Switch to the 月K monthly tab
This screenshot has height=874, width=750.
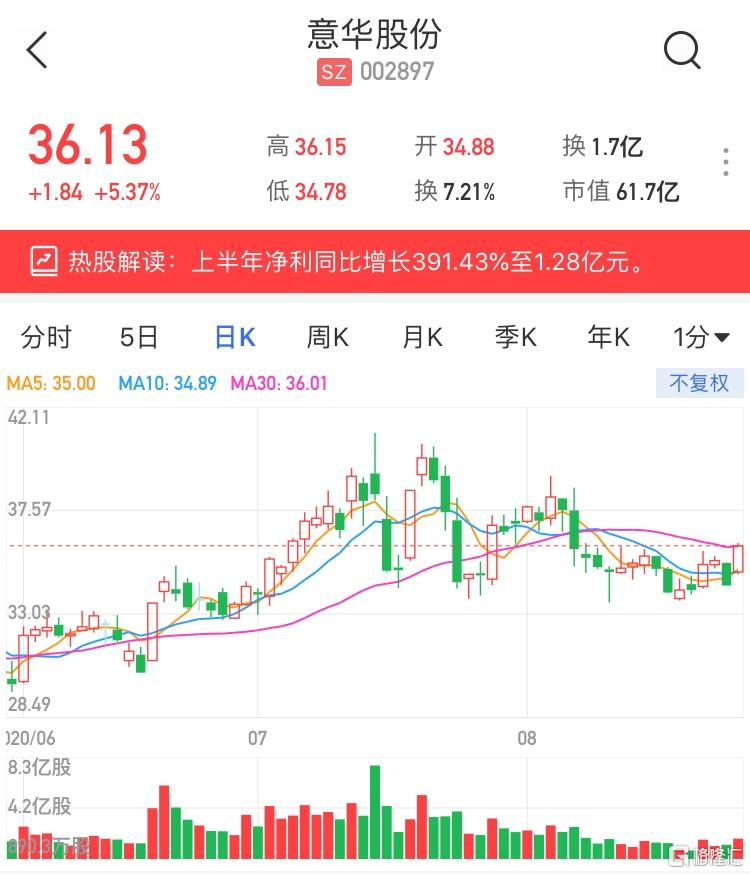click(420, 338)
